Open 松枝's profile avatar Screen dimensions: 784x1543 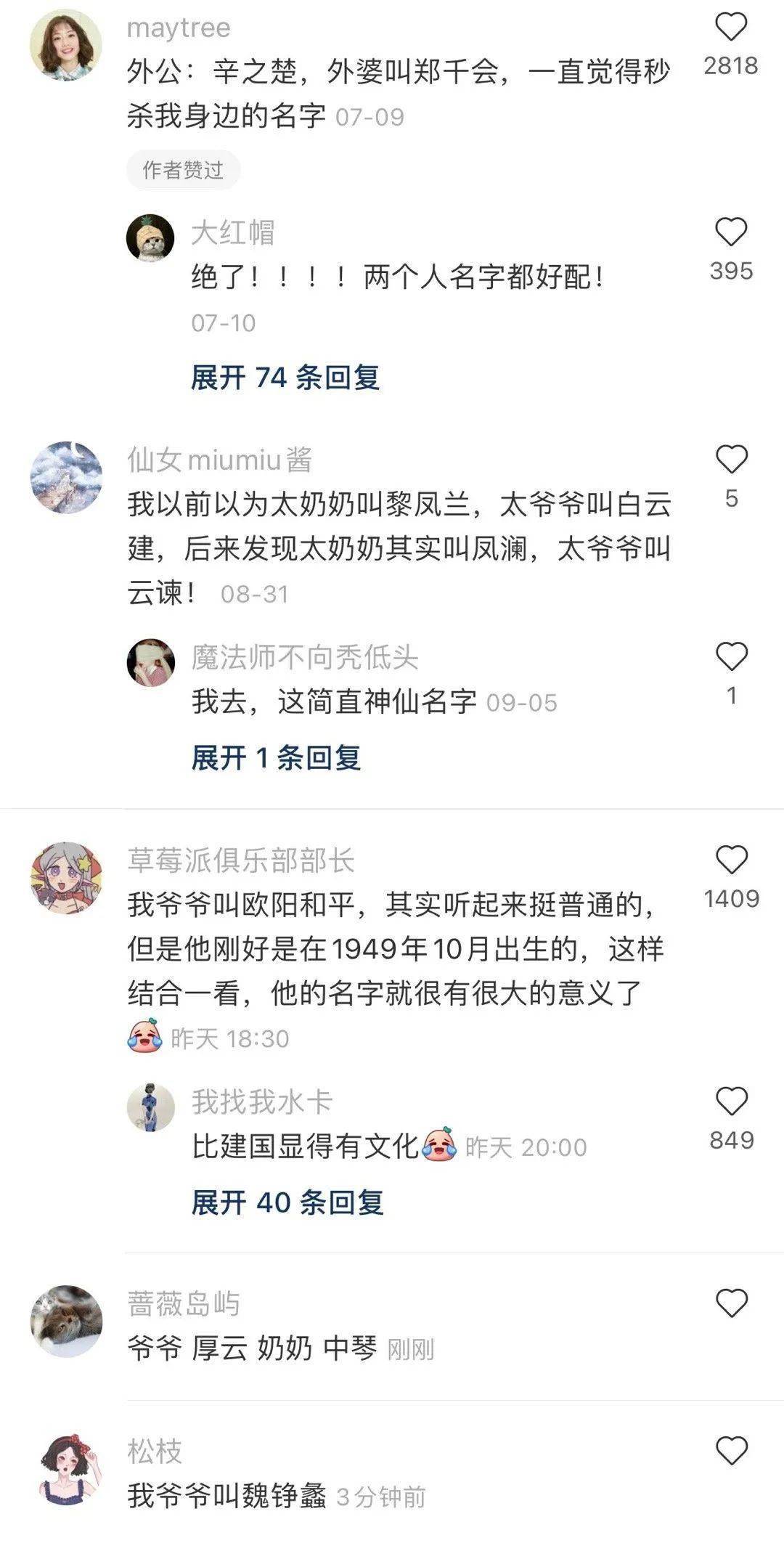(66, 1469)
